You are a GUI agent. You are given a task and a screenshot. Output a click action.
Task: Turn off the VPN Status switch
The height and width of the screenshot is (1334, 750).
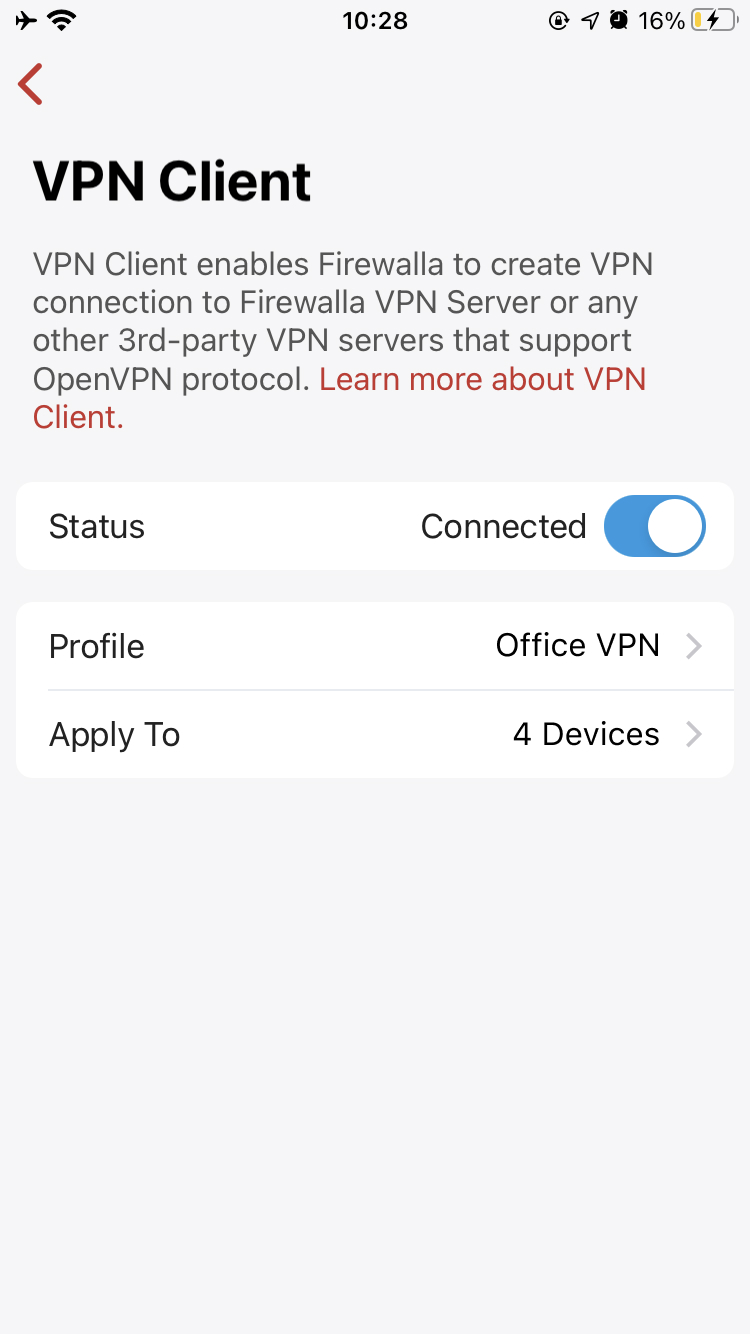tap(655, 526)
